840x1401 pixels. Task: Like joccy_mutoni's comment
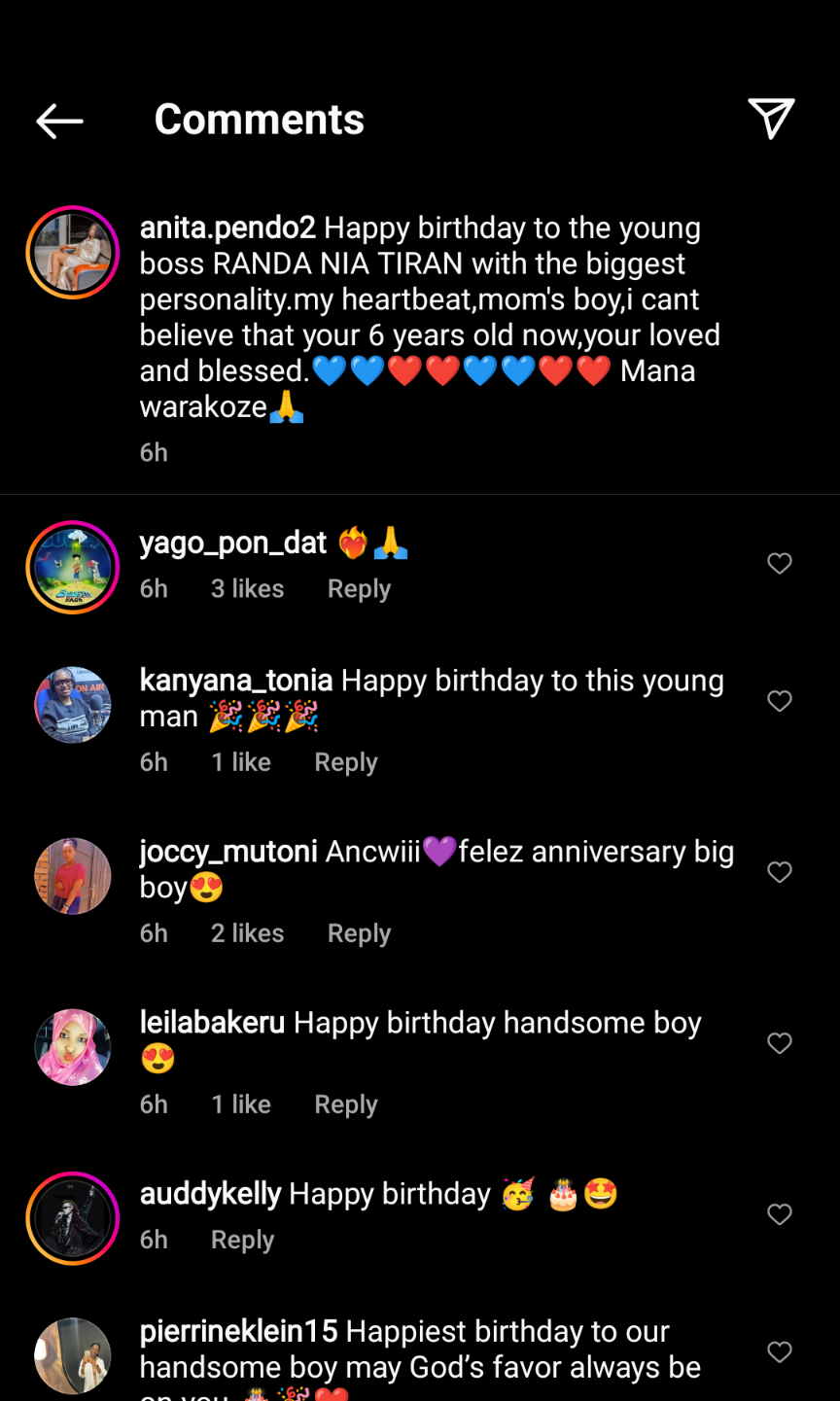(780, 872)
